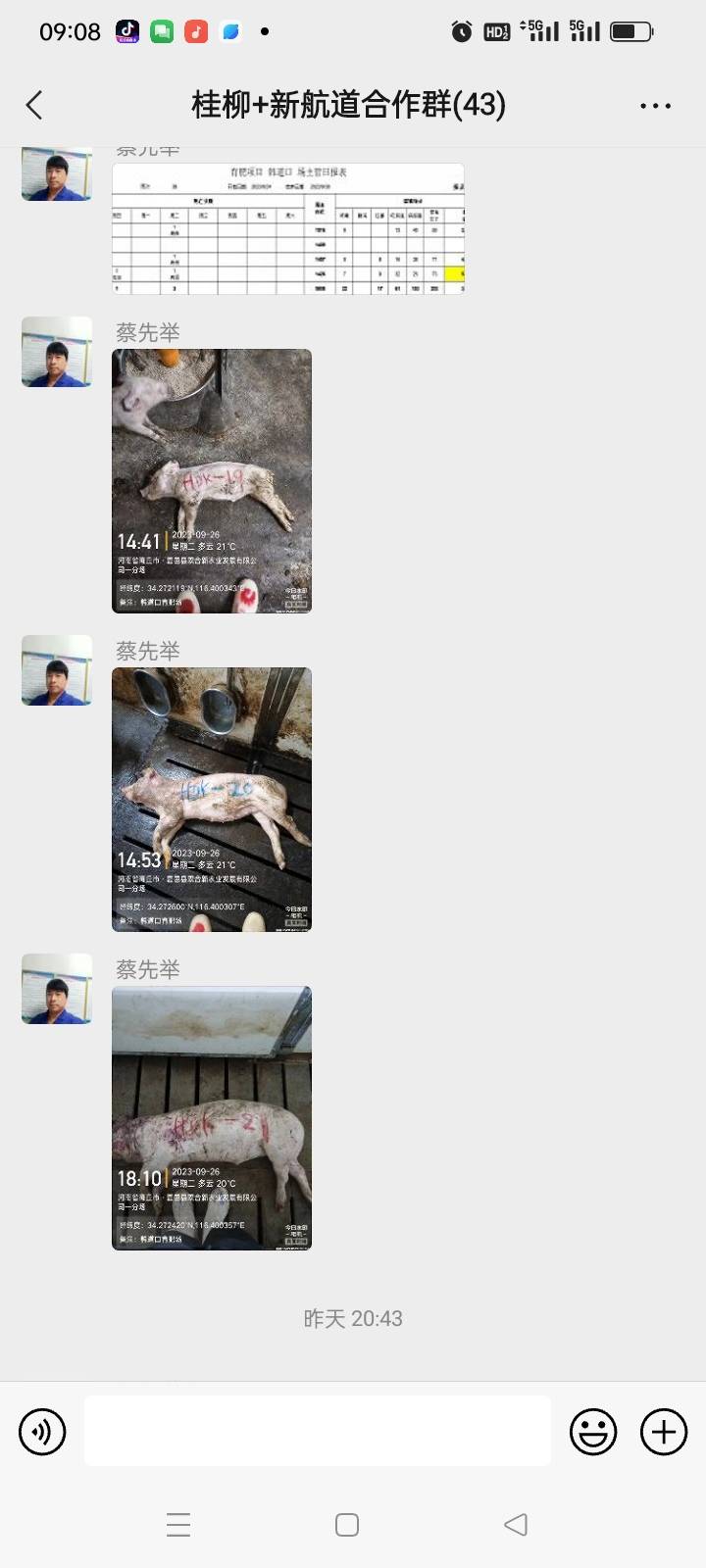Open the plus attachments panel
Screen dimensions: 706x1568
point(664,1432)
